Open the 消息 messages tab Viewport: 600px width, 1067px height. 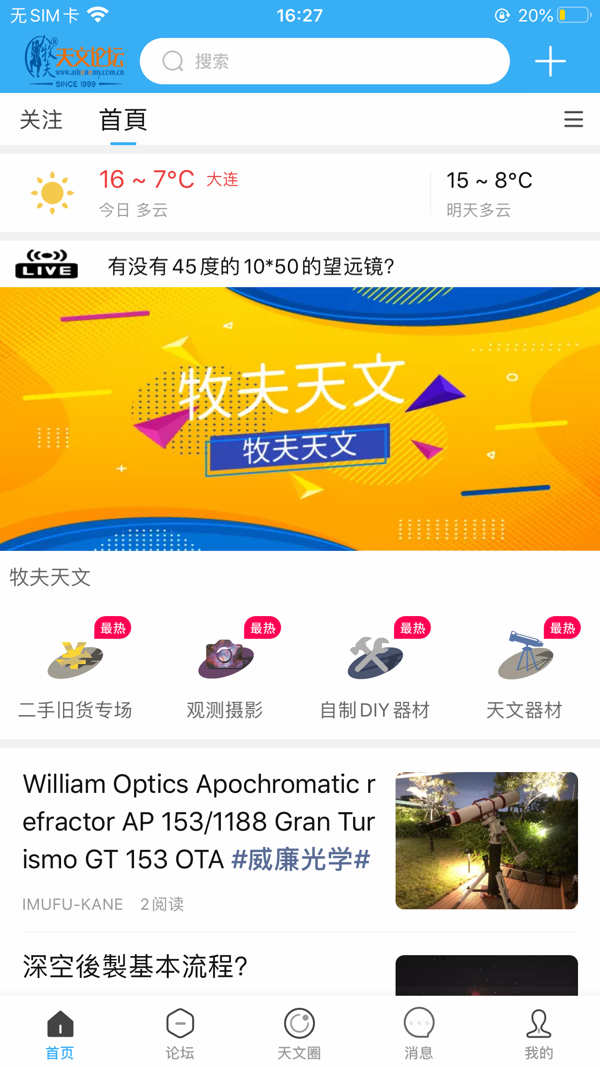(419, 1033)
